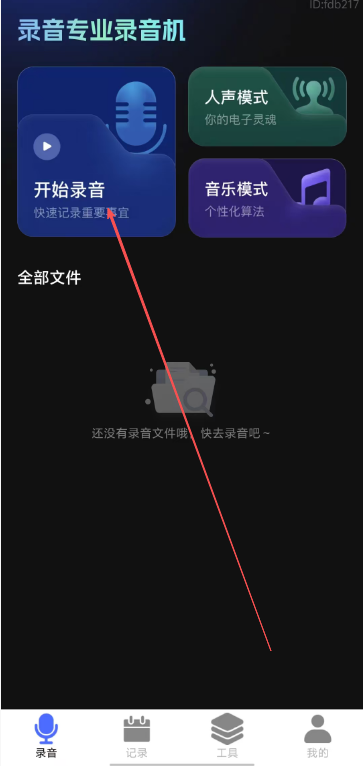Select the 录音 tab
This screenshot has width=363, height=766.
pos(46,737)
